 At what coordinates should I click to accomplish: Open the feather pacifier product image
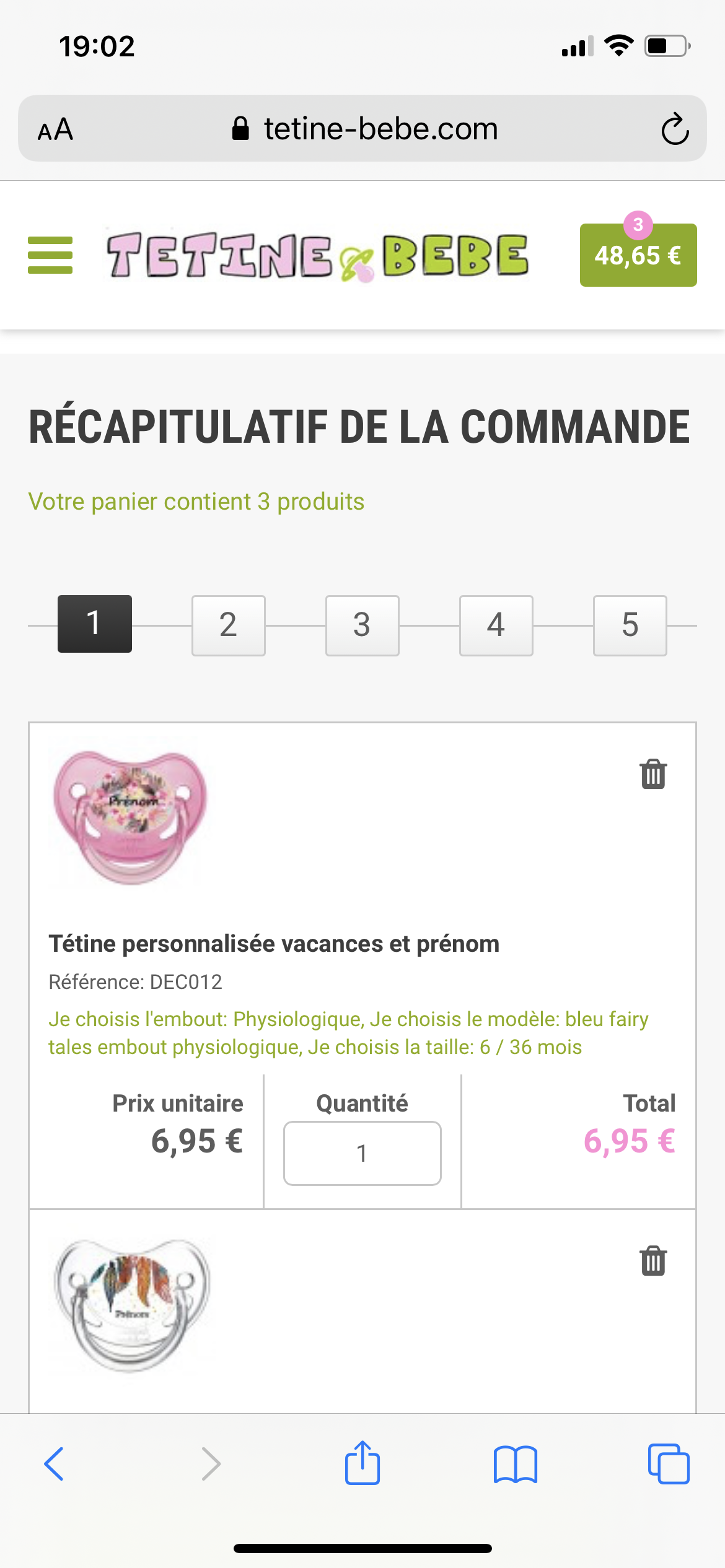pyautogui.click(x=132, y=1304)
